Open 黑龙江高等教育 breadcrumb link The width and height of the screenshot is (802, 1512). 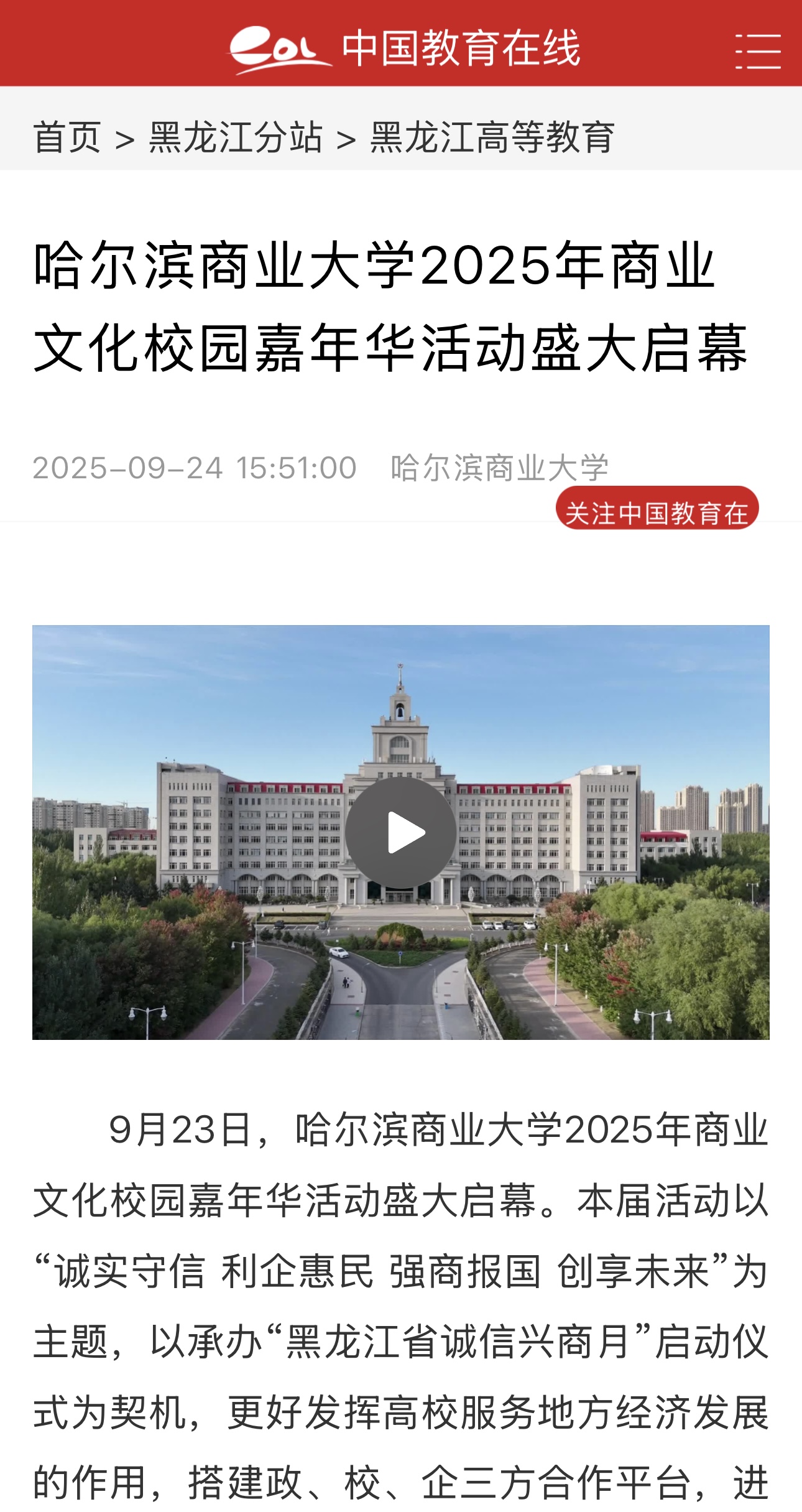pos(492,137)
